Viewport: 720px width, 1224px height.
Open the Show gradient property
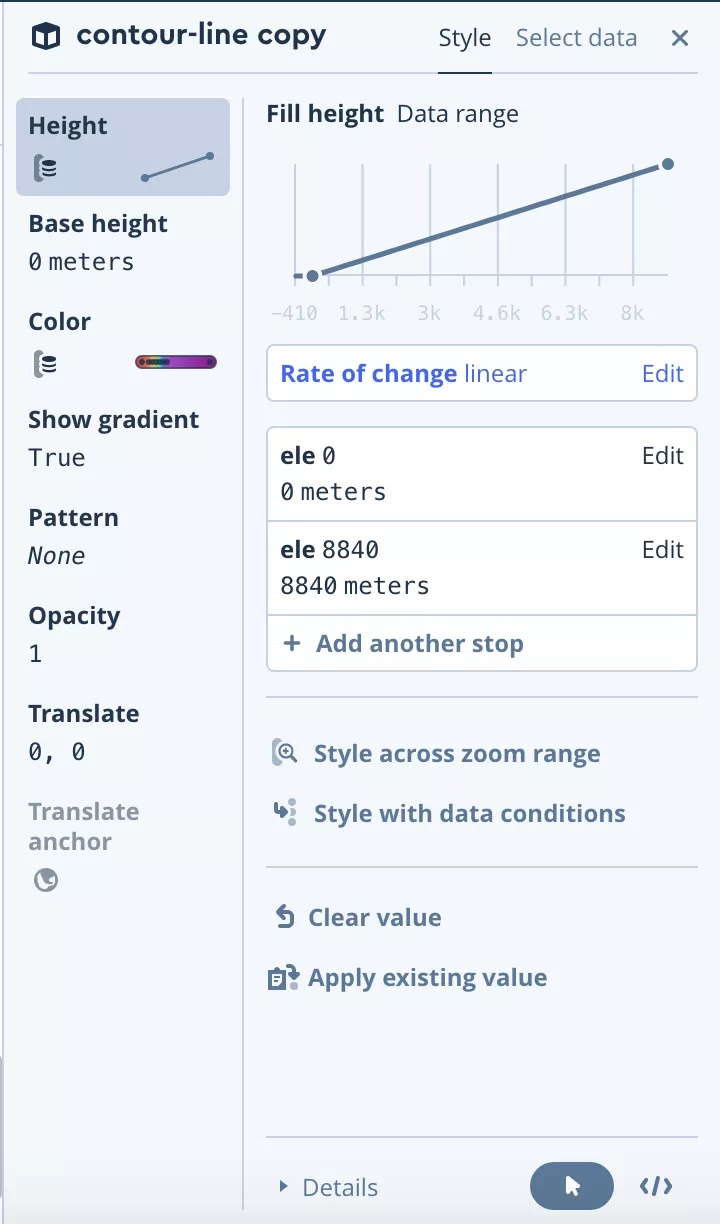[123, 439]
